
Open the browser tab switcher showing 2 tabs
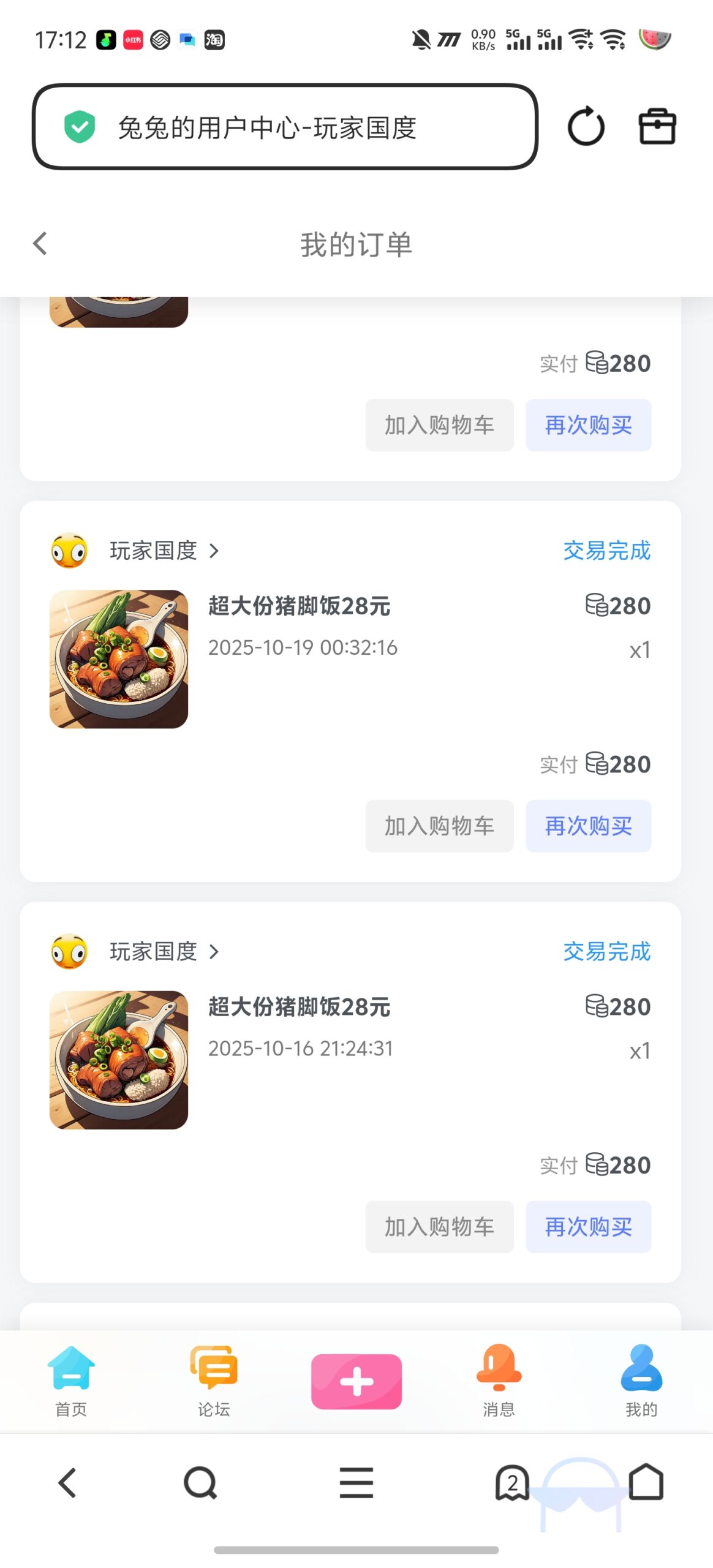point(513,1482)
